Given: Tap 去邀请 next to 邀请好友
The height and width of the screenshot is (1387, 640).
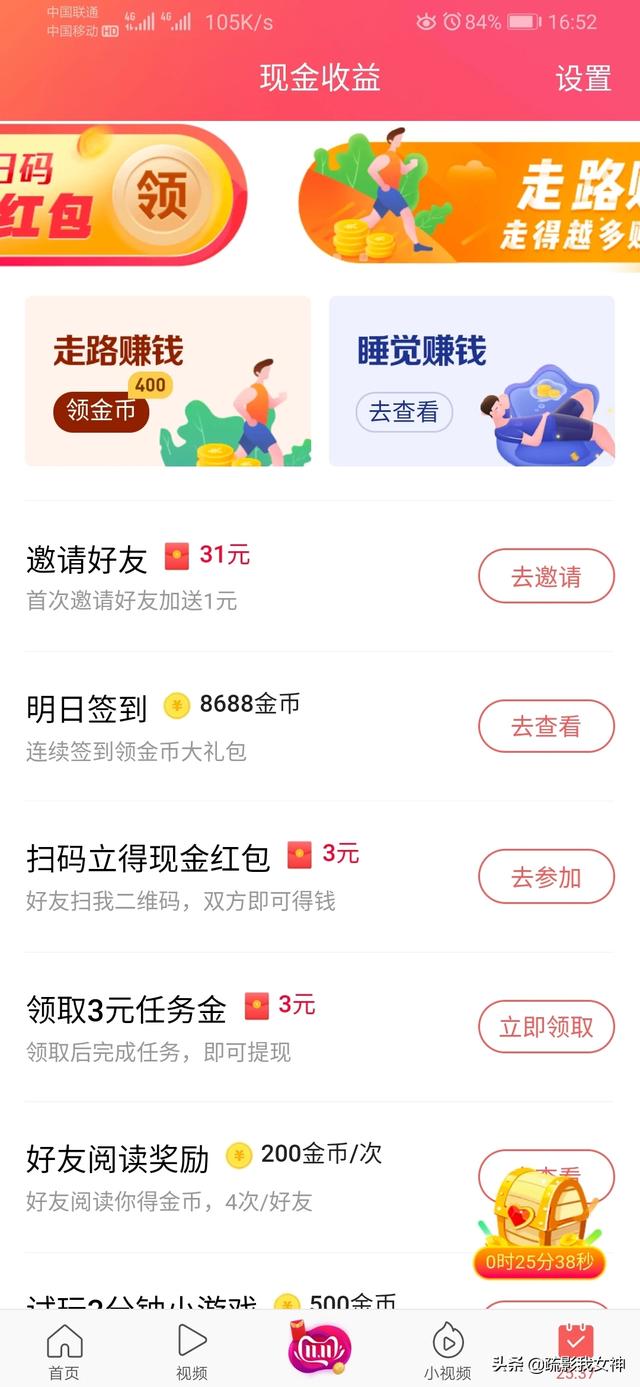Looking at the screenshot, I should (x=546, y=577).
